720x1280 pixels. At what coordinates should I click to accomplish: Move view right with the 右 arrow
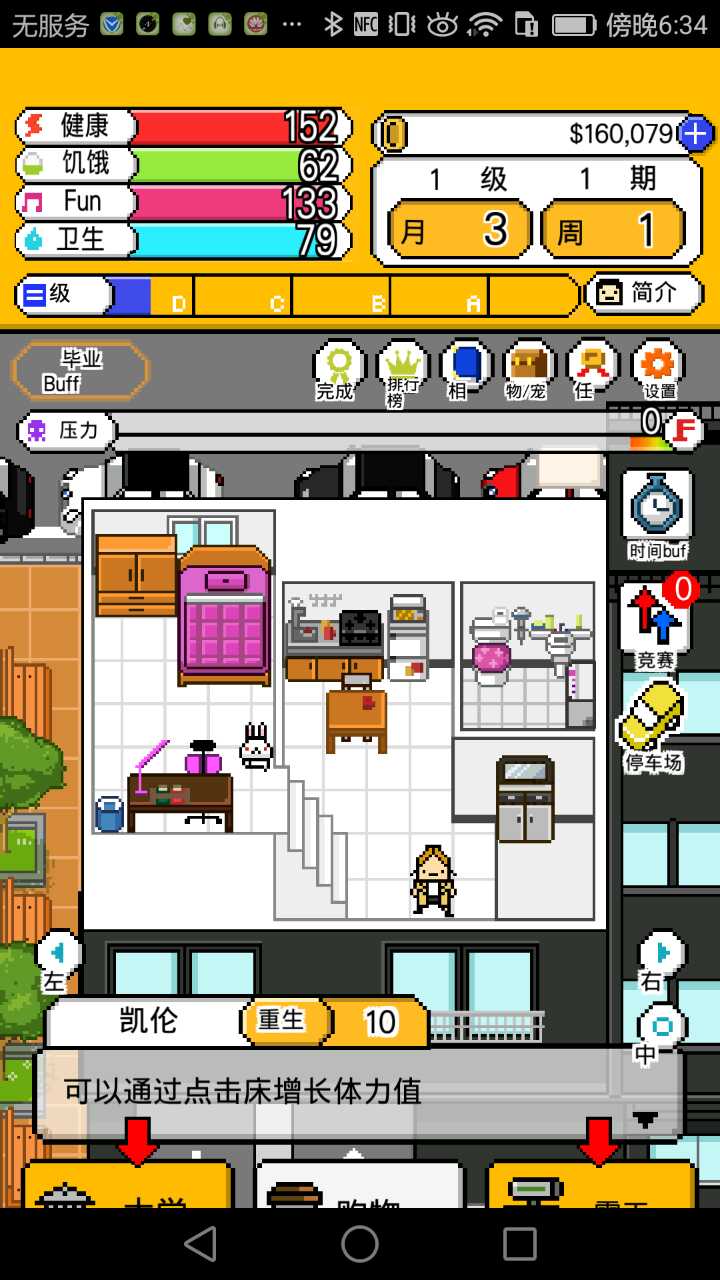click(x=659, y=958)
